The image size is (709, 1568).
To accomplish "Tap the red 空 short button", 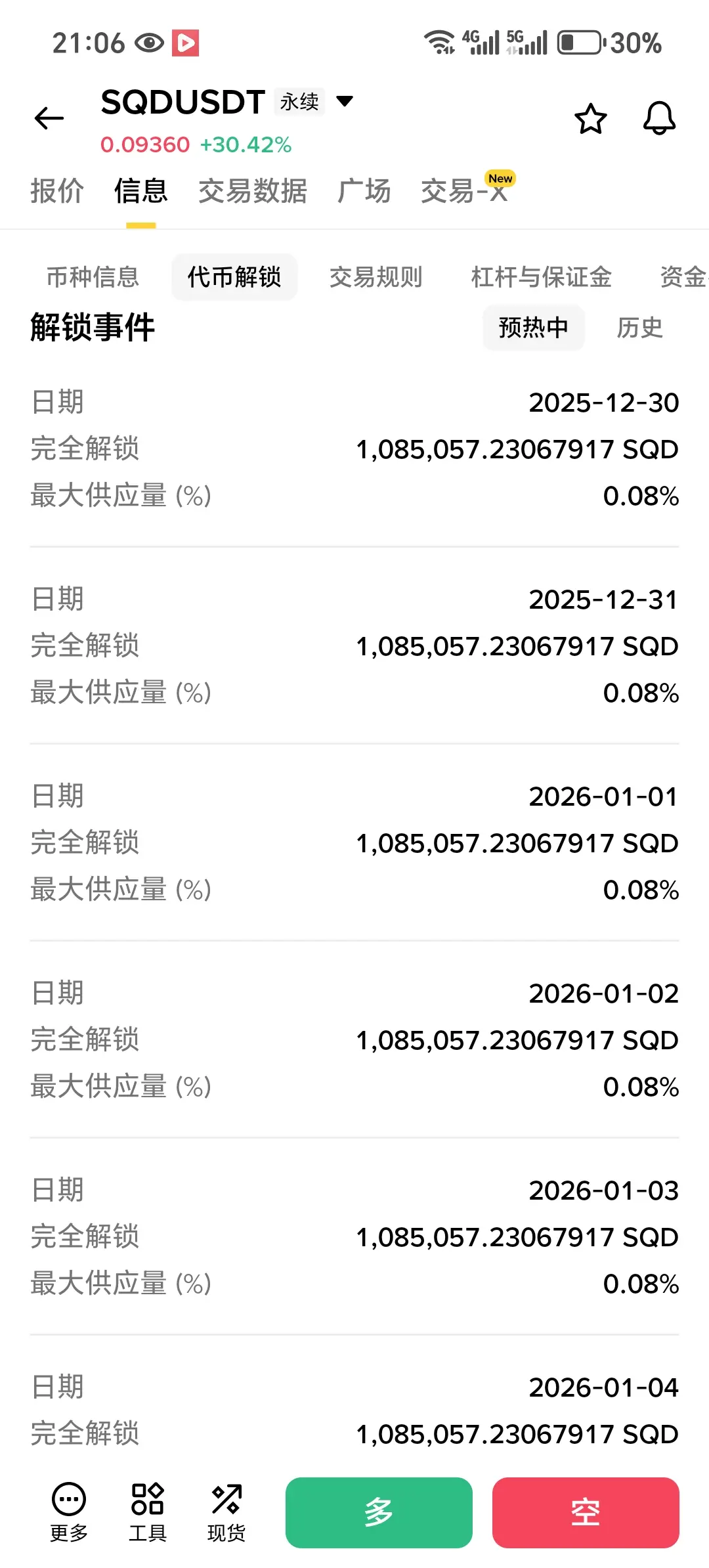I will pyautogui.click(x=586, y=1512).
